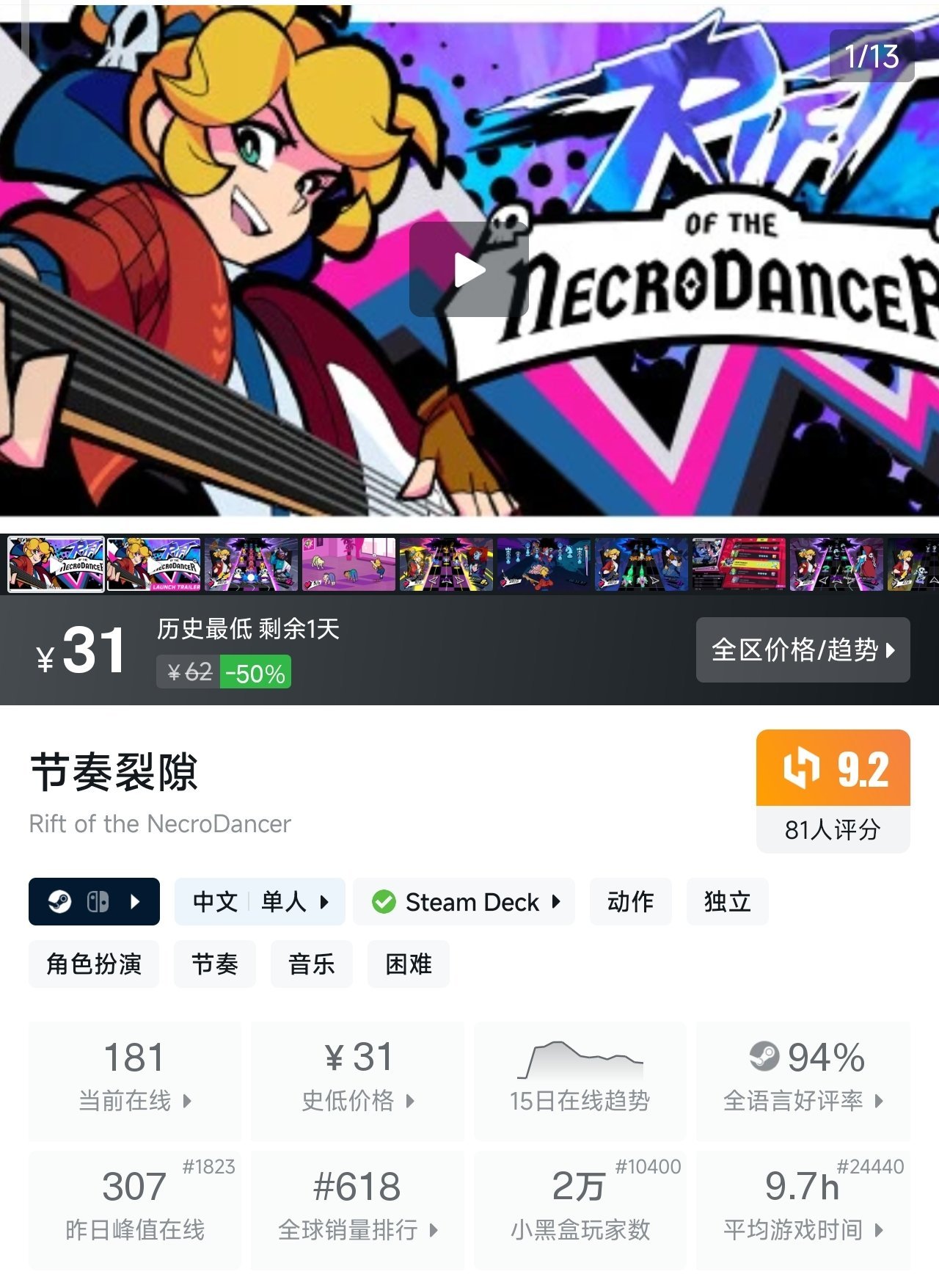939x1288 pixels.
Task: View 全语言好评率 review rating details
Action: click(803, 1079)
